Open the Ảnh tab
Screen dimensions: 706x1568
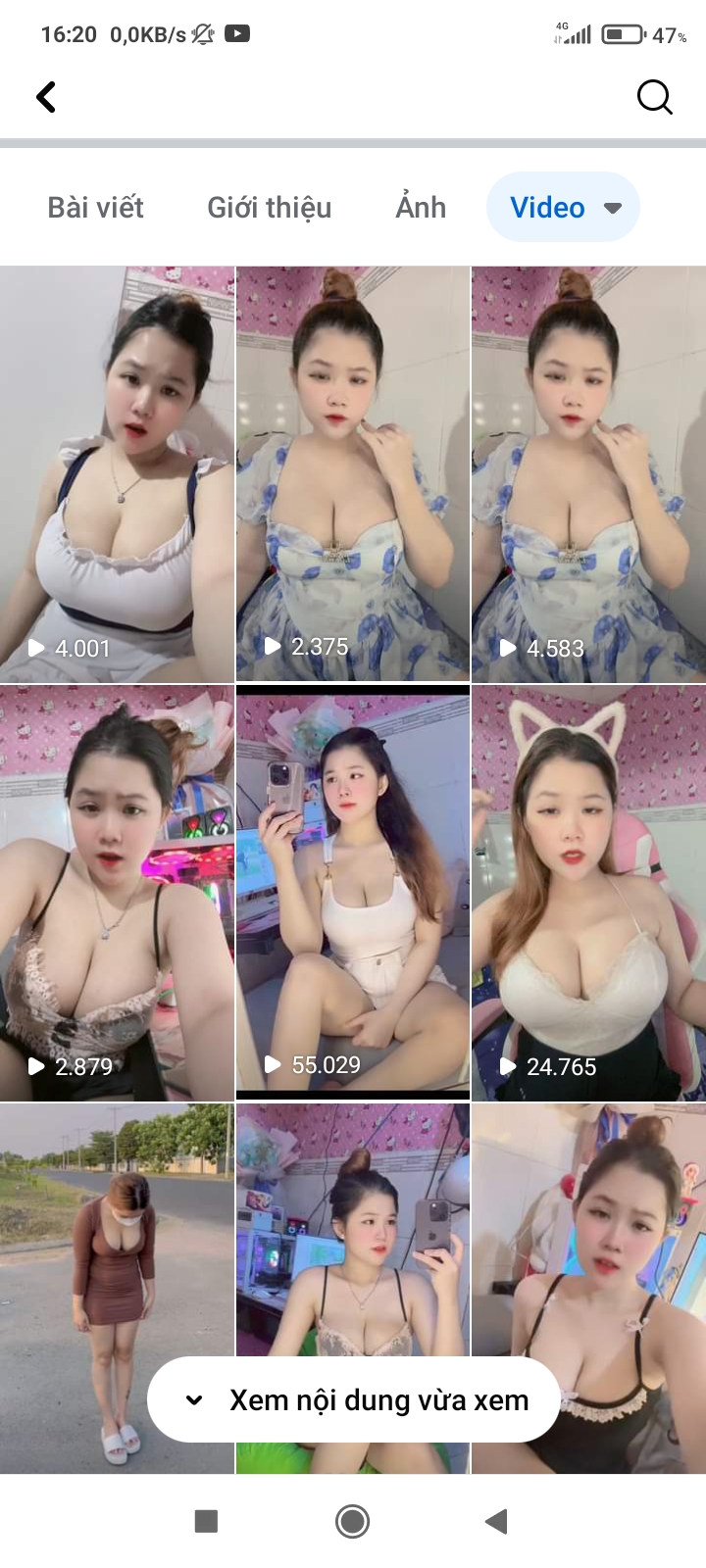421,208
